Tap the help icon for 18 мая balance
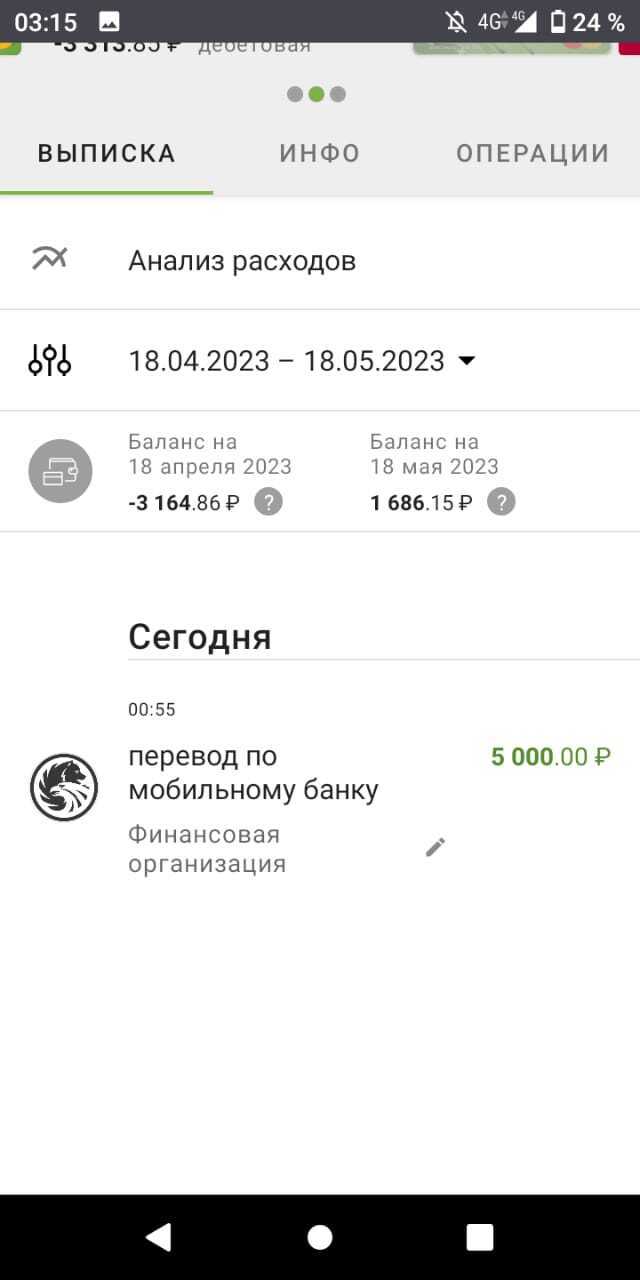The image size is (640, 1280). [501, 501]
